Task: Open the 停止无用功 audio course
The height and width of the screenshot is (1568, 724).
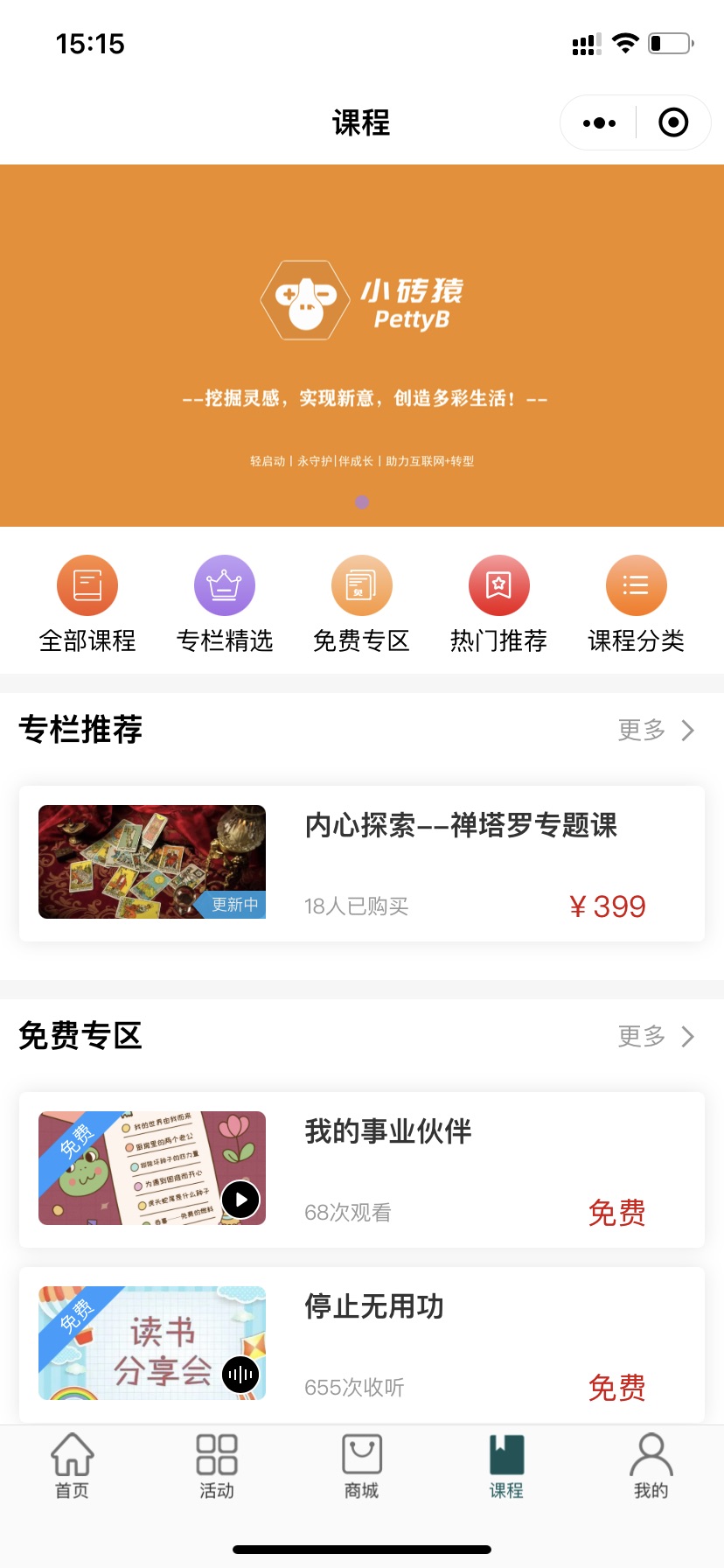Action: [x=362, y=1344]
